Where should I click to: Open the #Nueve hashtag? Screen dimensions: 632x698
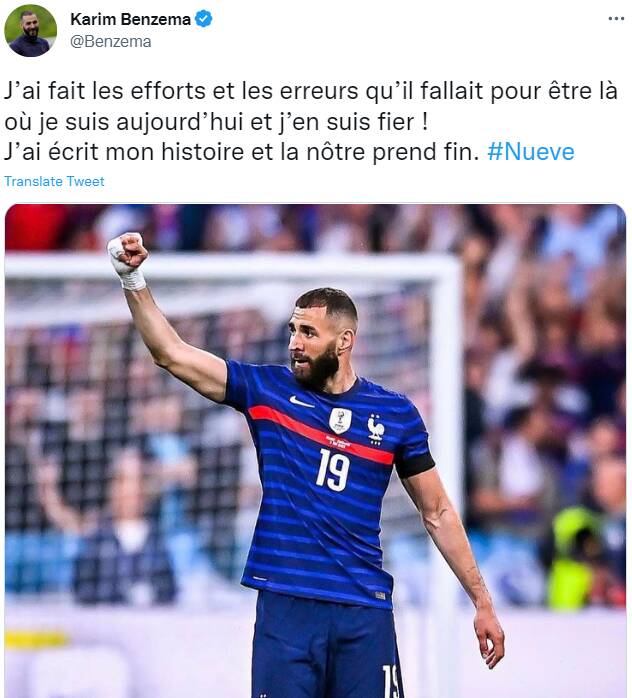(531, 152)
